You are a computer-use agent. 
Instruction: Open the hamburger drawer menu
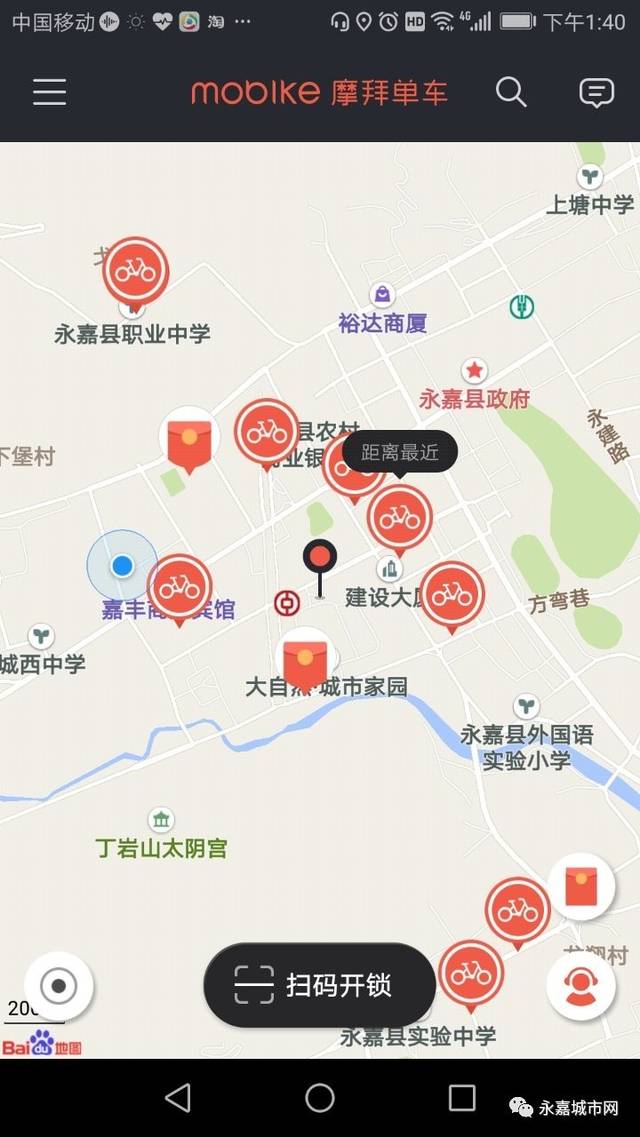[x=49, y=92]
